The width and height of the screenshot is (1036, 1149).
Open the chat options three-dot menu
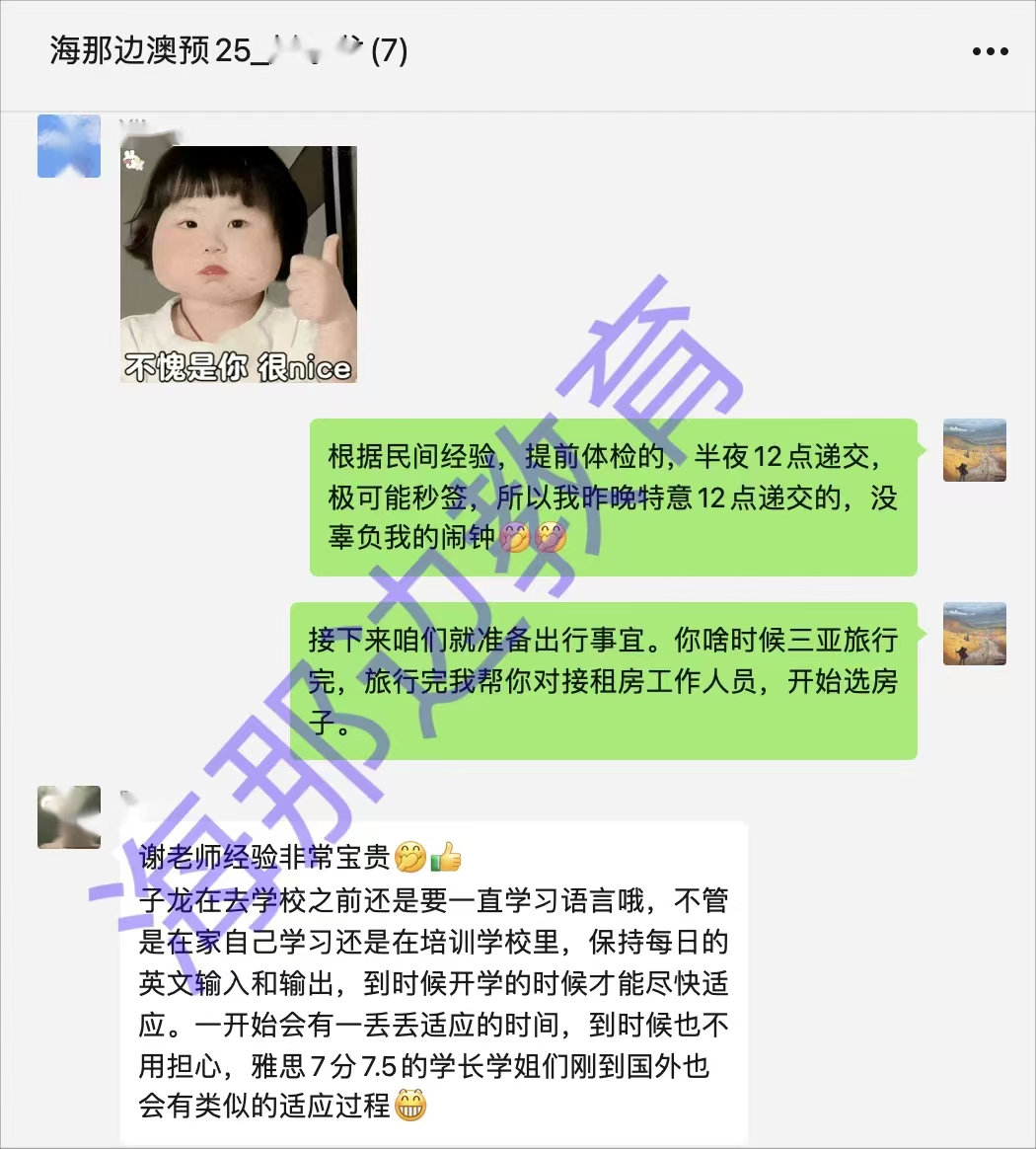990,51
